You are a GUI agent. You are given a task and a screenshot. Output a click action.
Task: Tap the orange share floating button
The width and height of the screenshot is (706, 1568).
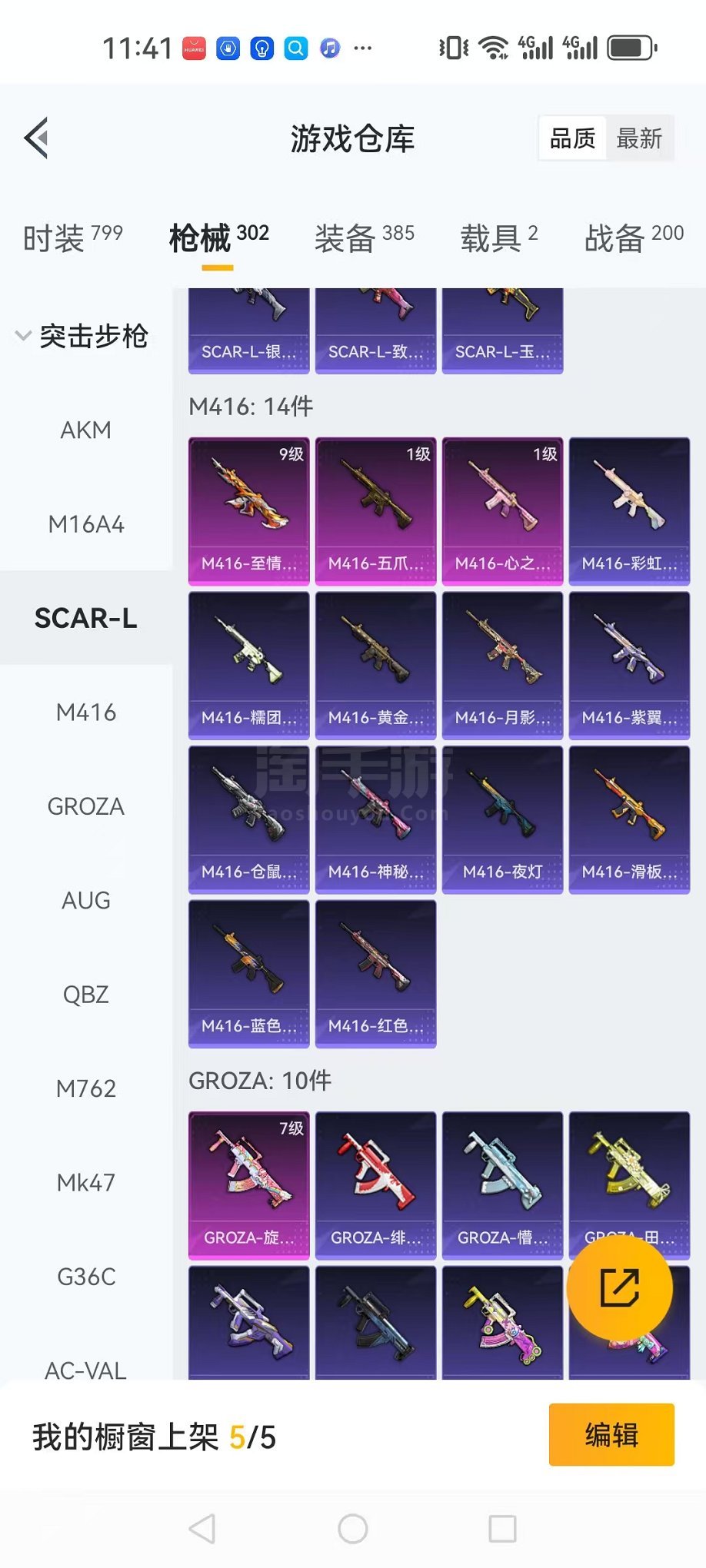click(620, 1288)
